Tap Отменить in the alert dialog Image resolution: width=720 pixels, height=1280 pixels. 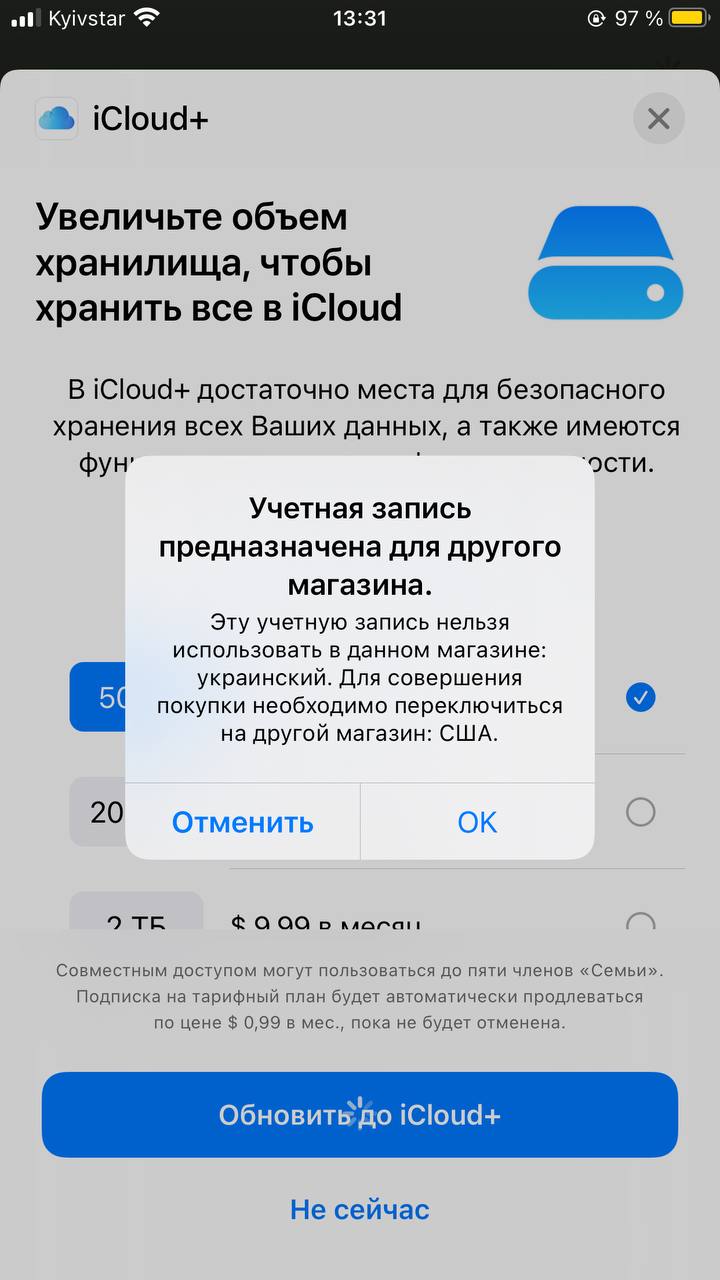pyautogui.click(x=242, y=822)
